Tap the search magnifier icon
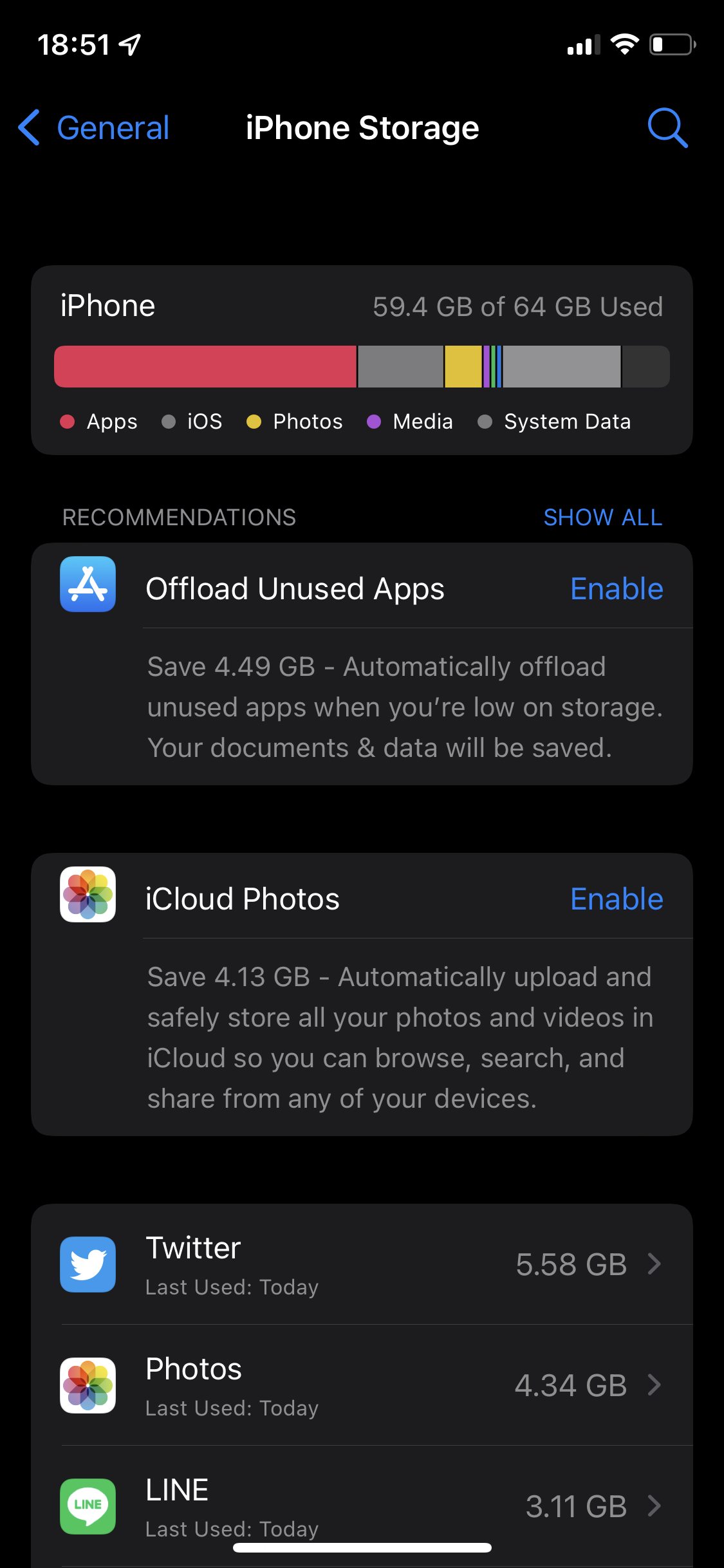Viewport: 724px width, 1568px height. click(x=667, y=127)
